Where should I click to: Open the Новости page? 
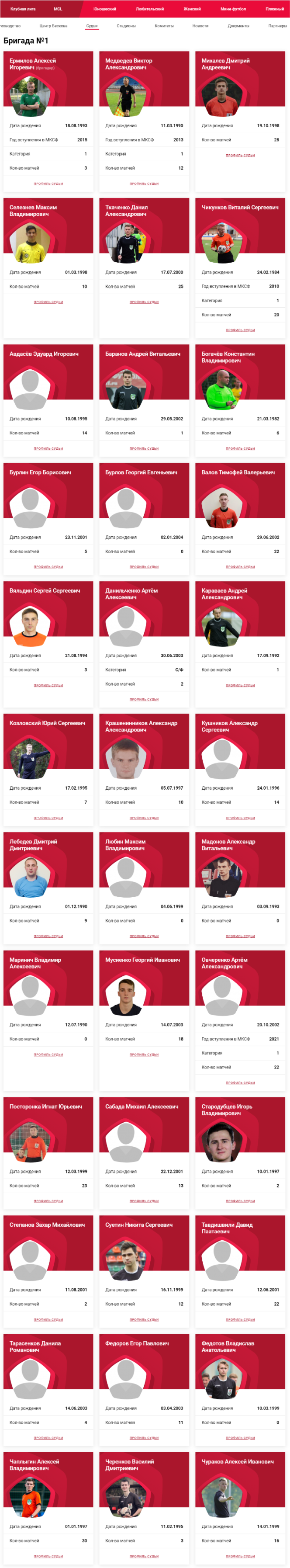click(200, 26)
